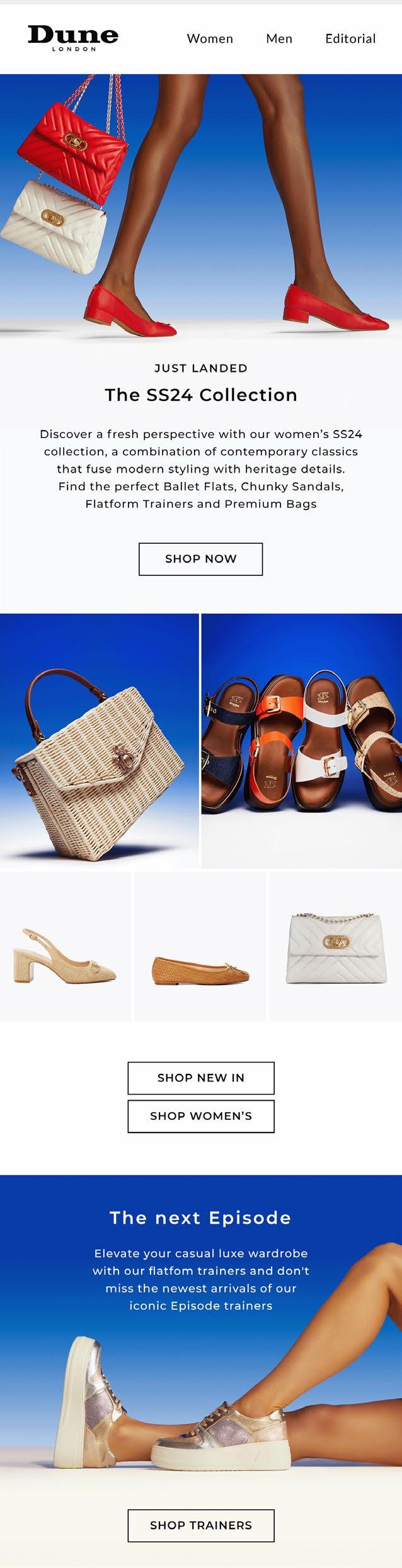The image size is (402, 1568).
Task: Tap the Shop Now button
Action: (x=200, y=559)
